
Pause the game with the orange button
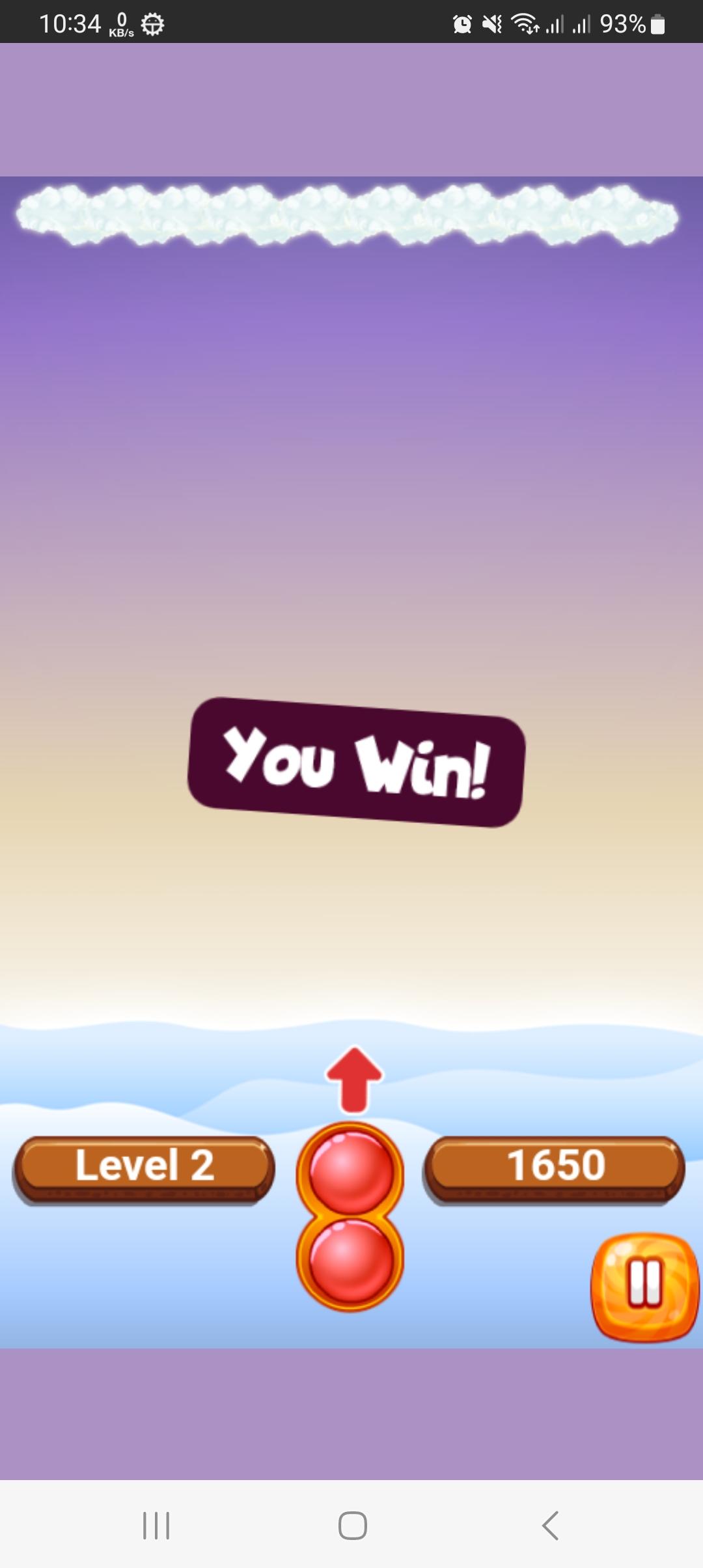pos(644,1286)
